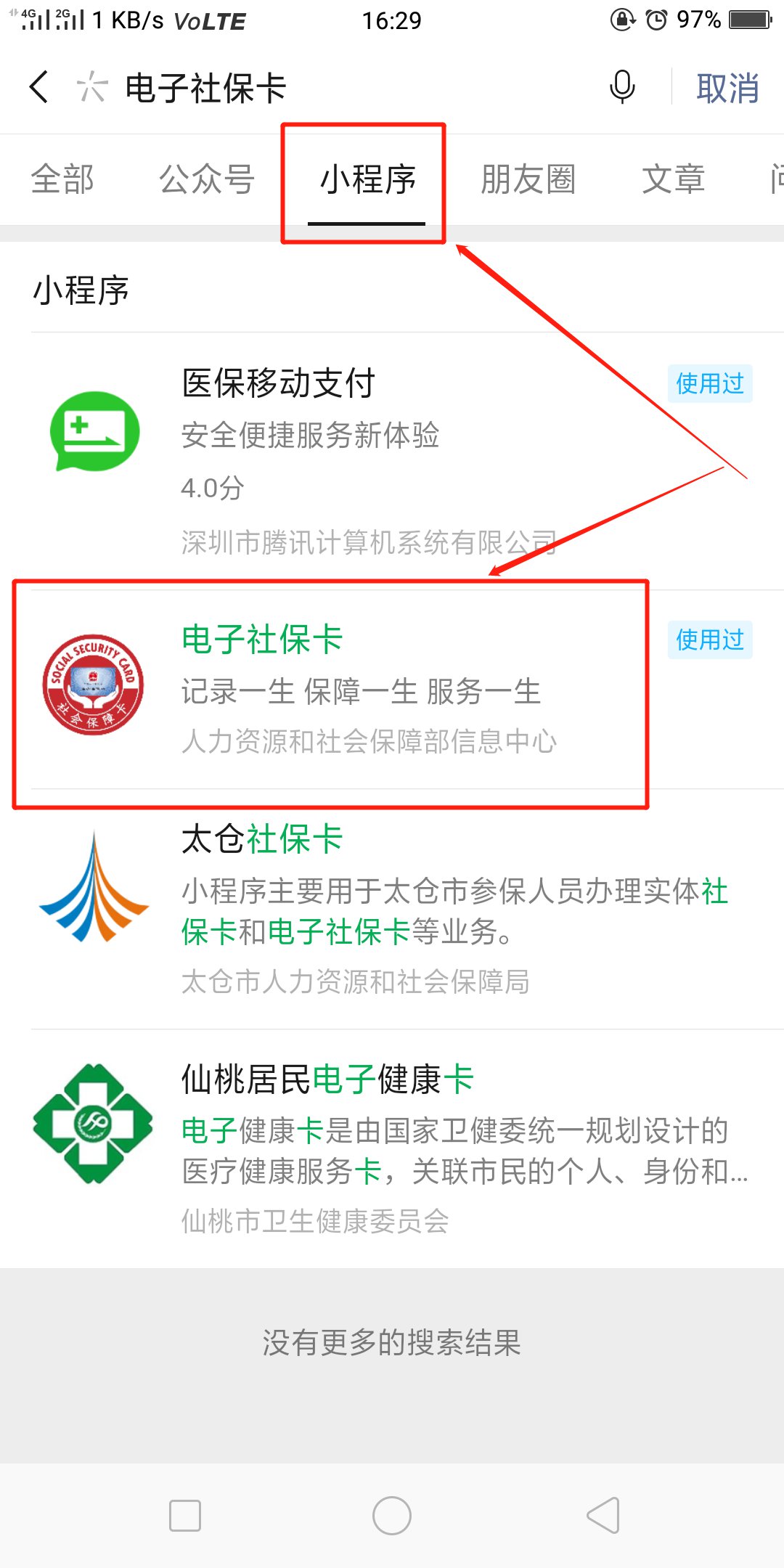Image resolution: width=784 pixels, height=1568 pixels.
Task: Switch to the 公众号 tab
Action: click(206, 179)
